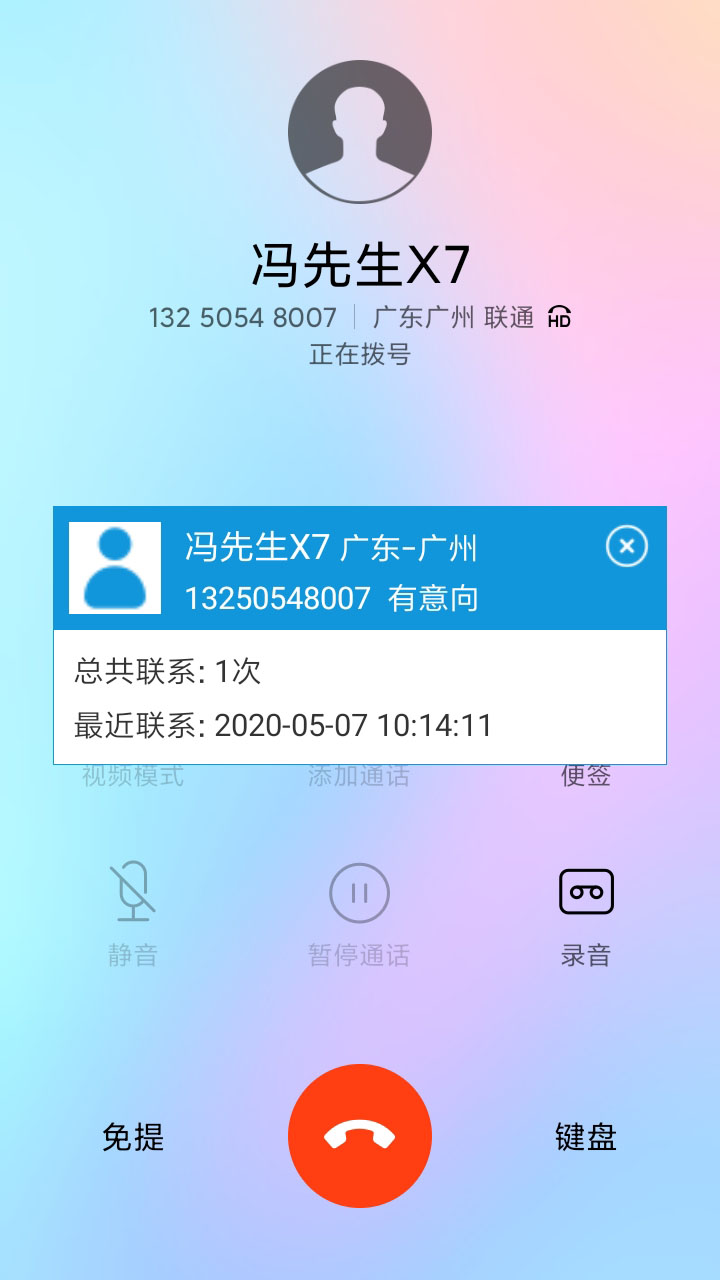
Task: Click the HD voice indicator icon
Action: pos(561,317)
